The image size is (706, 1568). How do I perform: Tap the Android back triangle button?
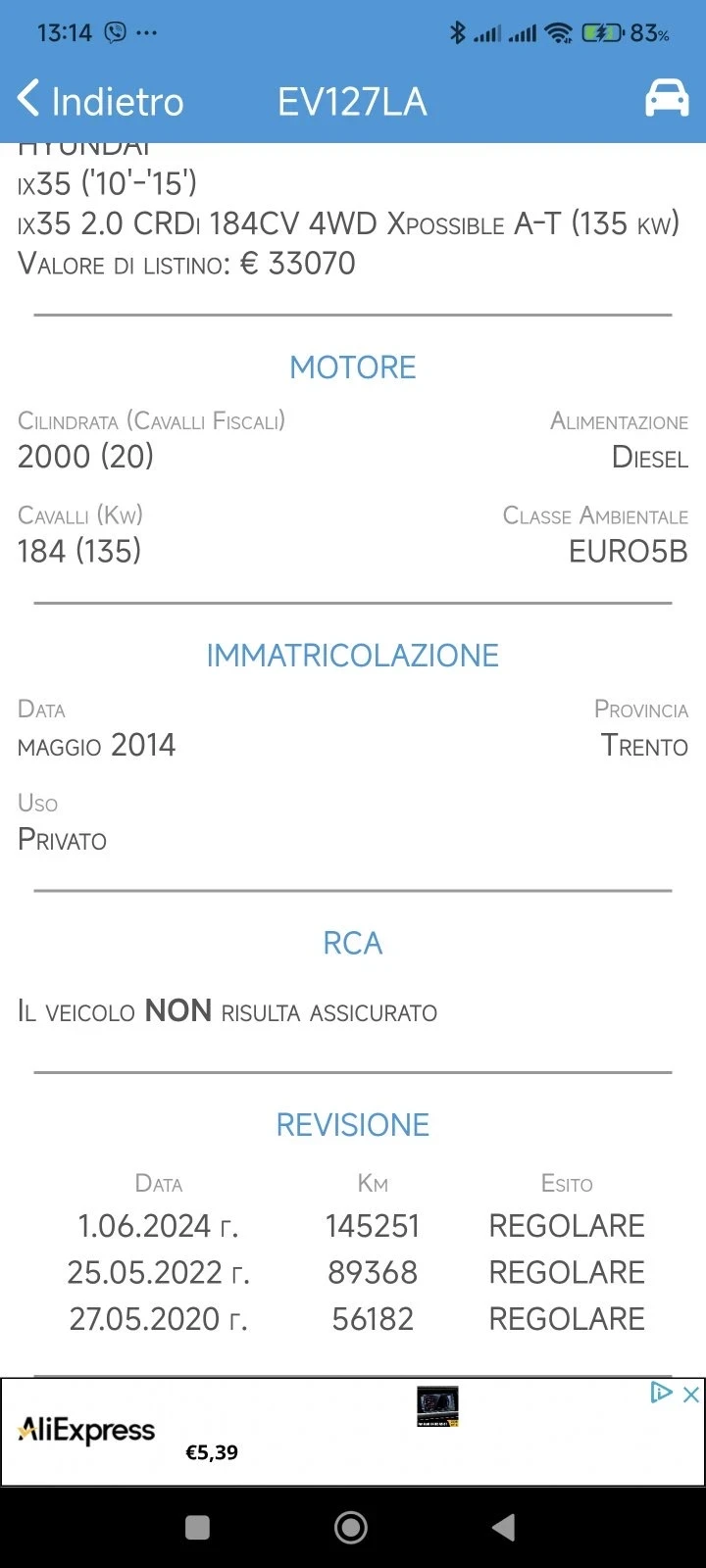[x=503, y=1528]
